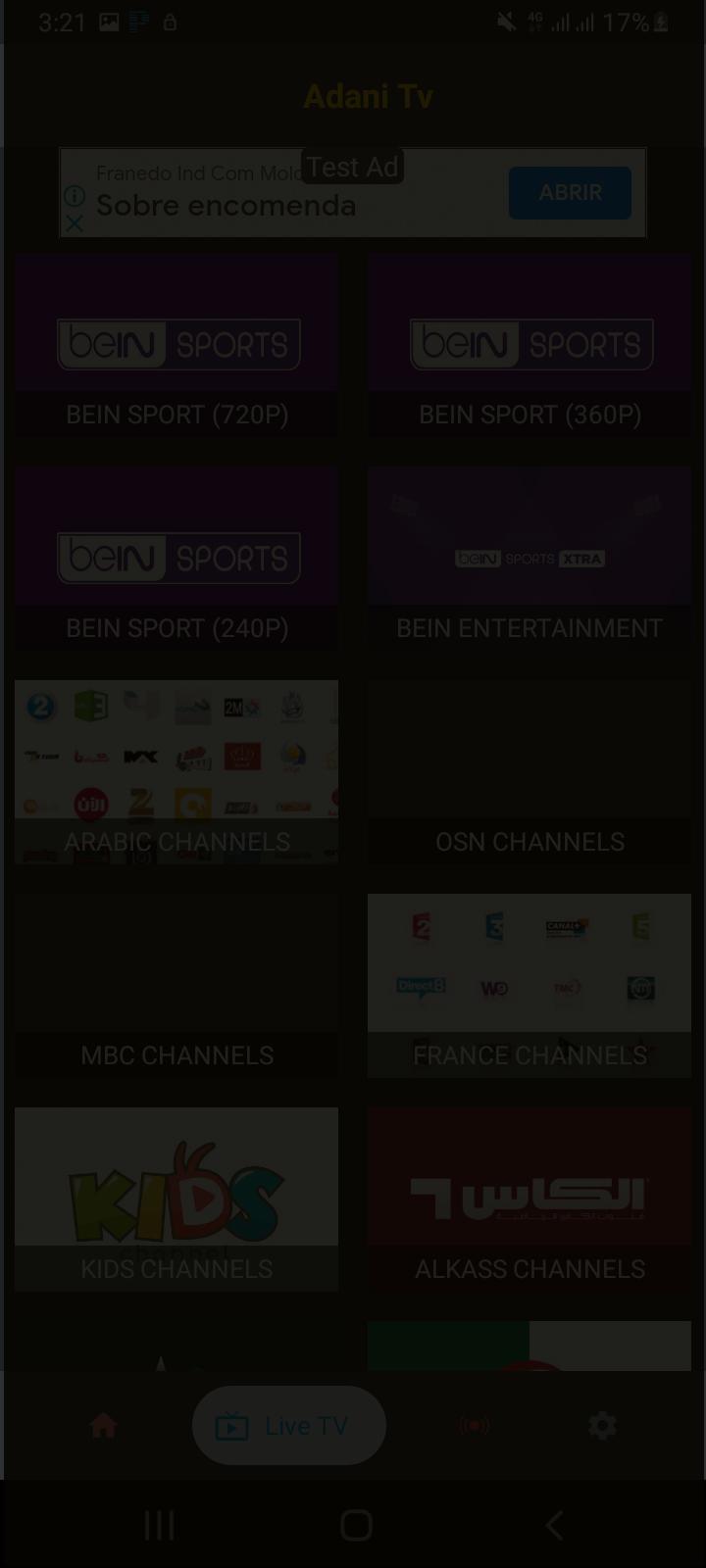The image size is (706, 1568).
Task: Tap ABRIR button on the ad
Action: tap(570, 192)
